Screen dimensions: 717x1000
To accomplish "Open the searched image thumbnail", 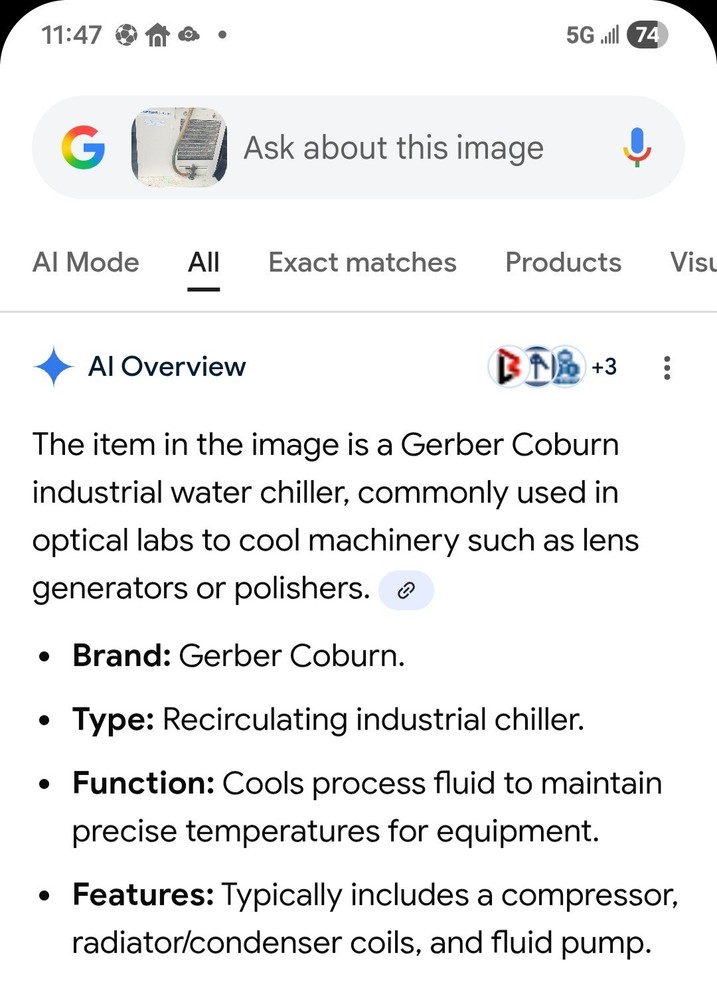I will [180, 149].
